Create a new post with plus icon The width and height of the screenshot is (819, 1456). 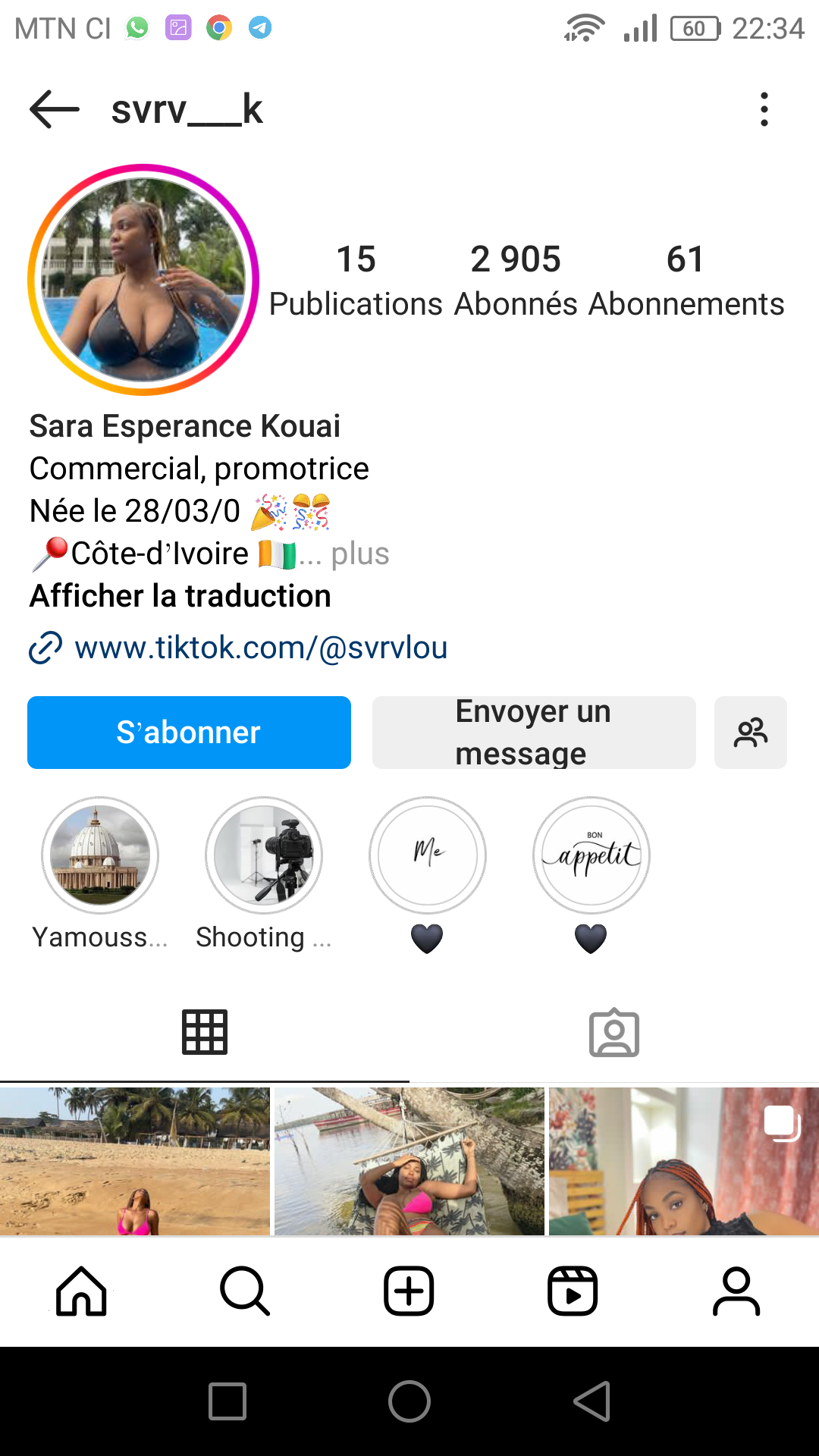coord(409,1291)
